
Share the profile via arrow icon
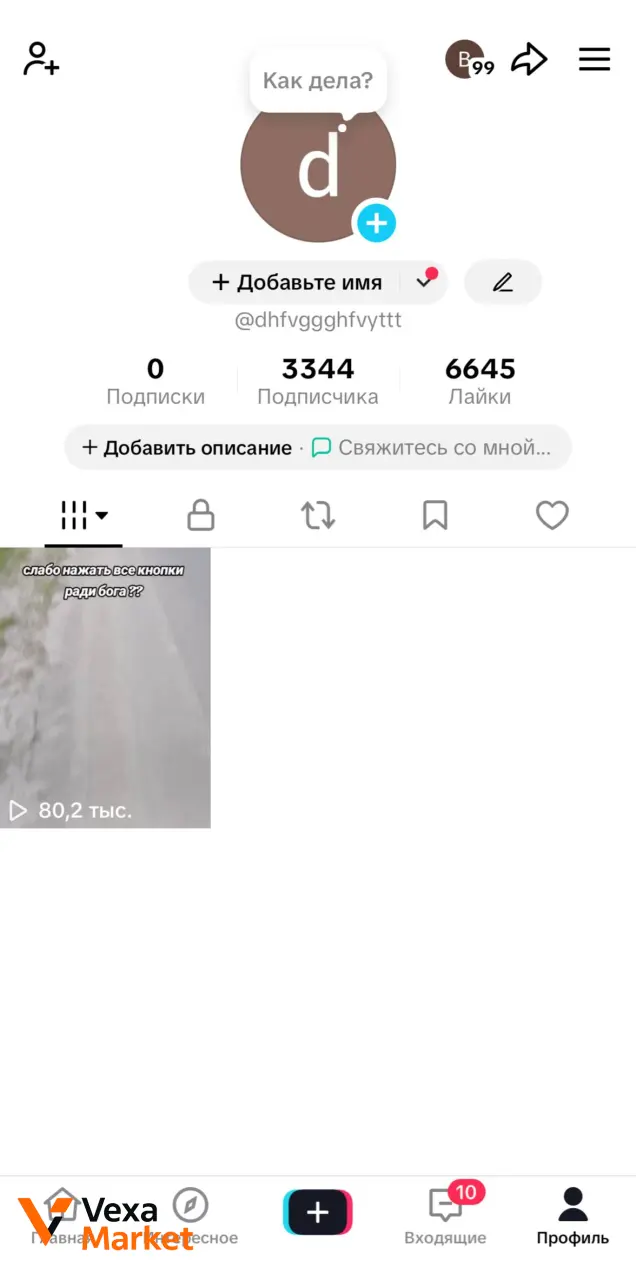(x=529, y=59)
